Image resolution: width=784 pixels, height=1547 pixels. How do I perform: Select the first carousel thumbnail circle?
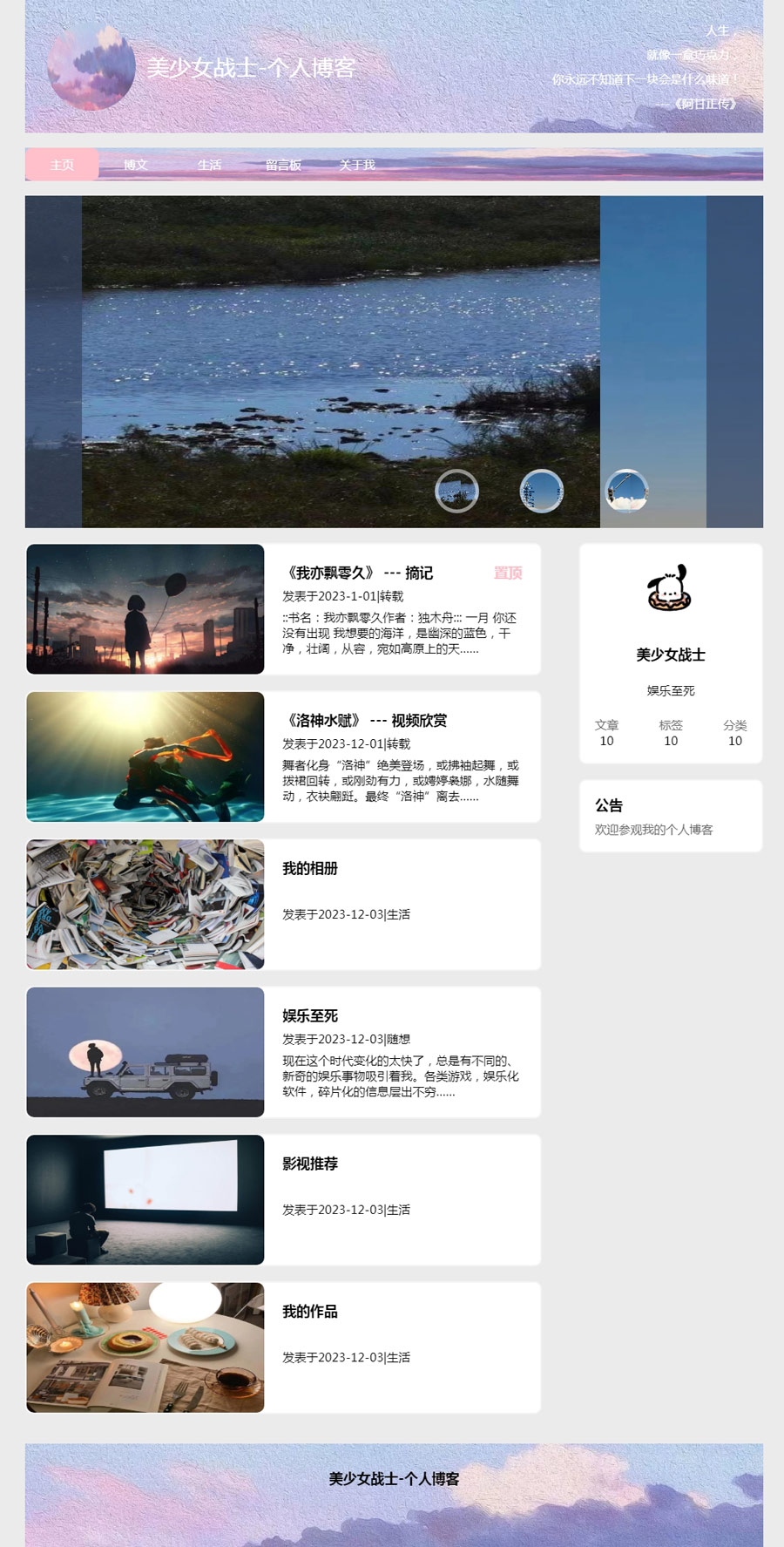coord(456,491)
